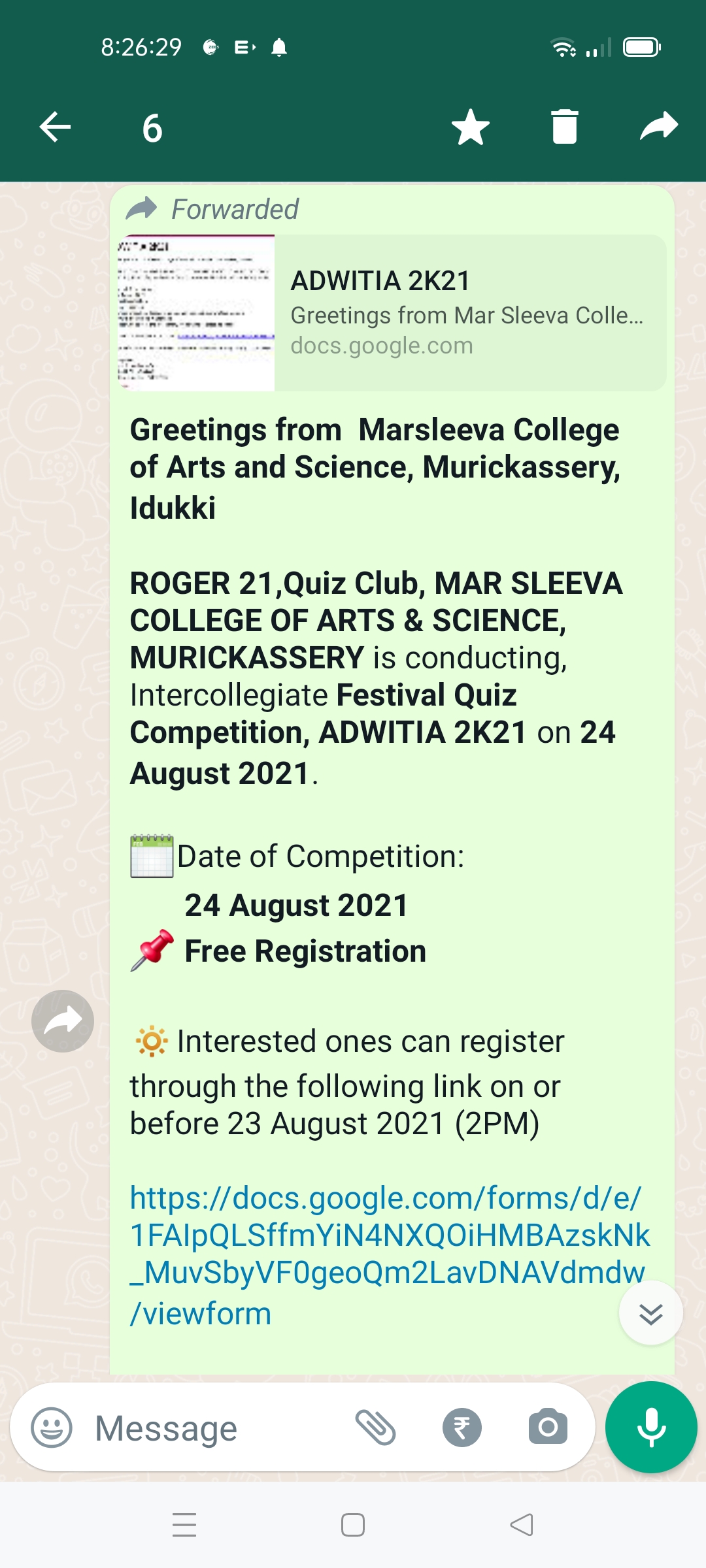Jump to latest messages with down chevrons
Screen dimensions: 706x1568
[650, 1313]
